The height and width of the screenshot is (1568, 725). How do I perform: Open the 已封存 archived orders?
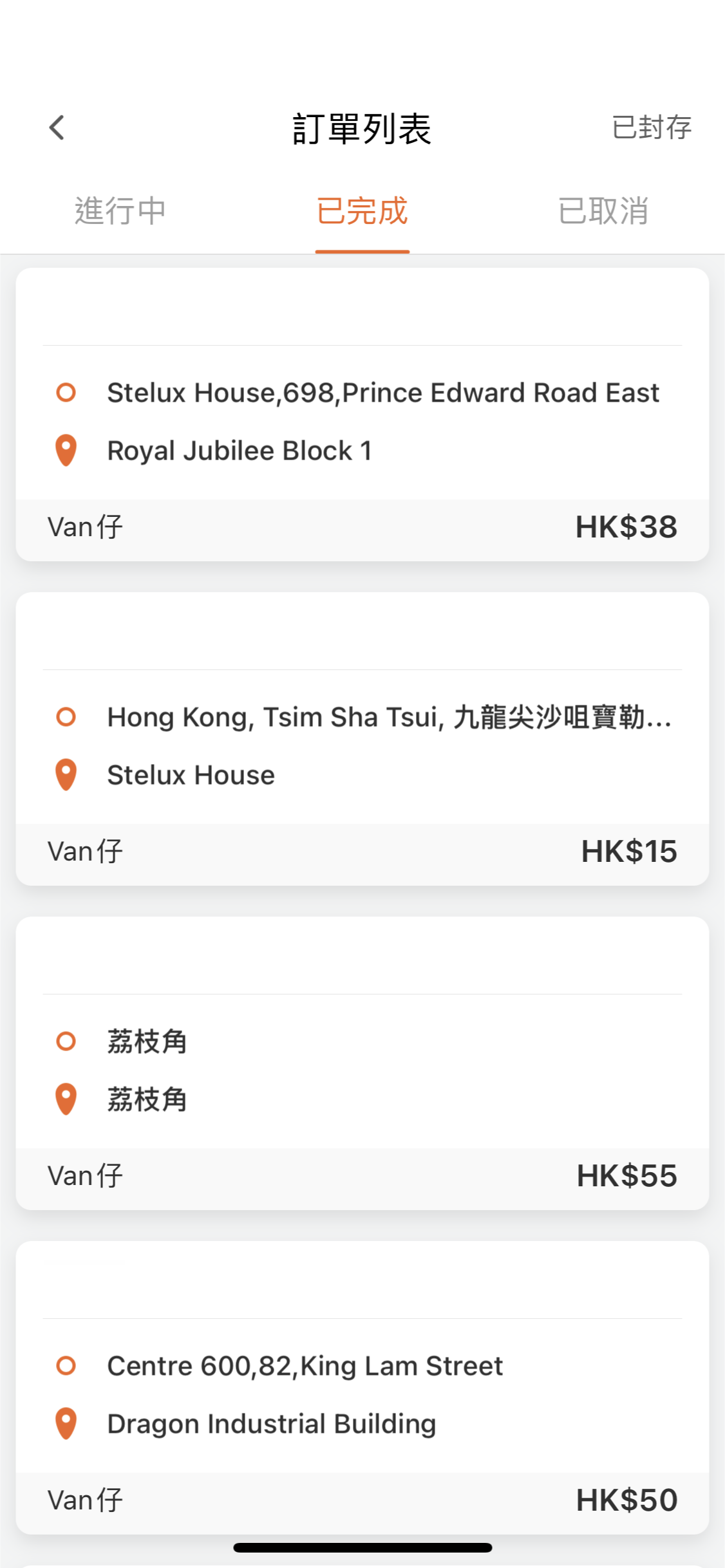[x=652, y=127]
